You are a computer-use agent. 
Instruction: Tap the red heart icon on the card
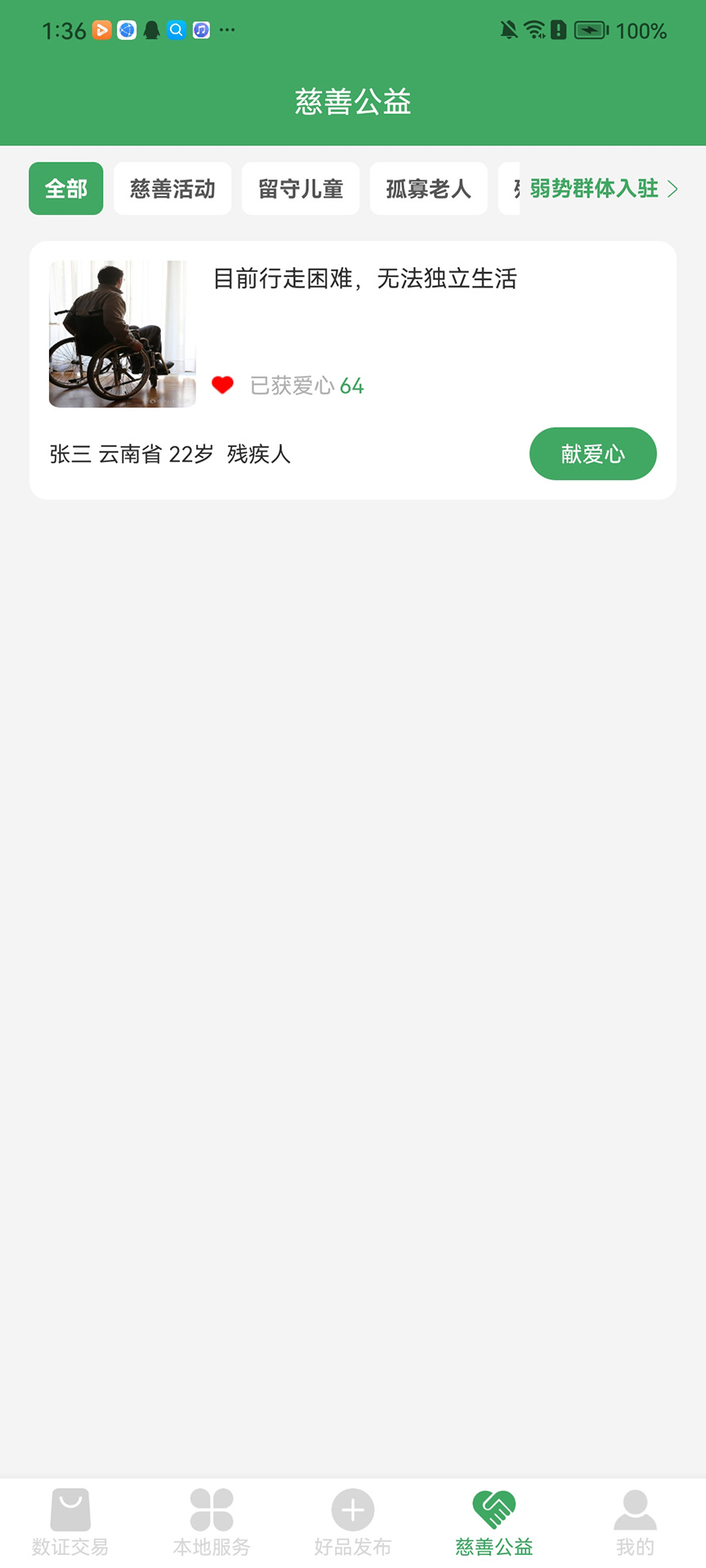point(221,384)
